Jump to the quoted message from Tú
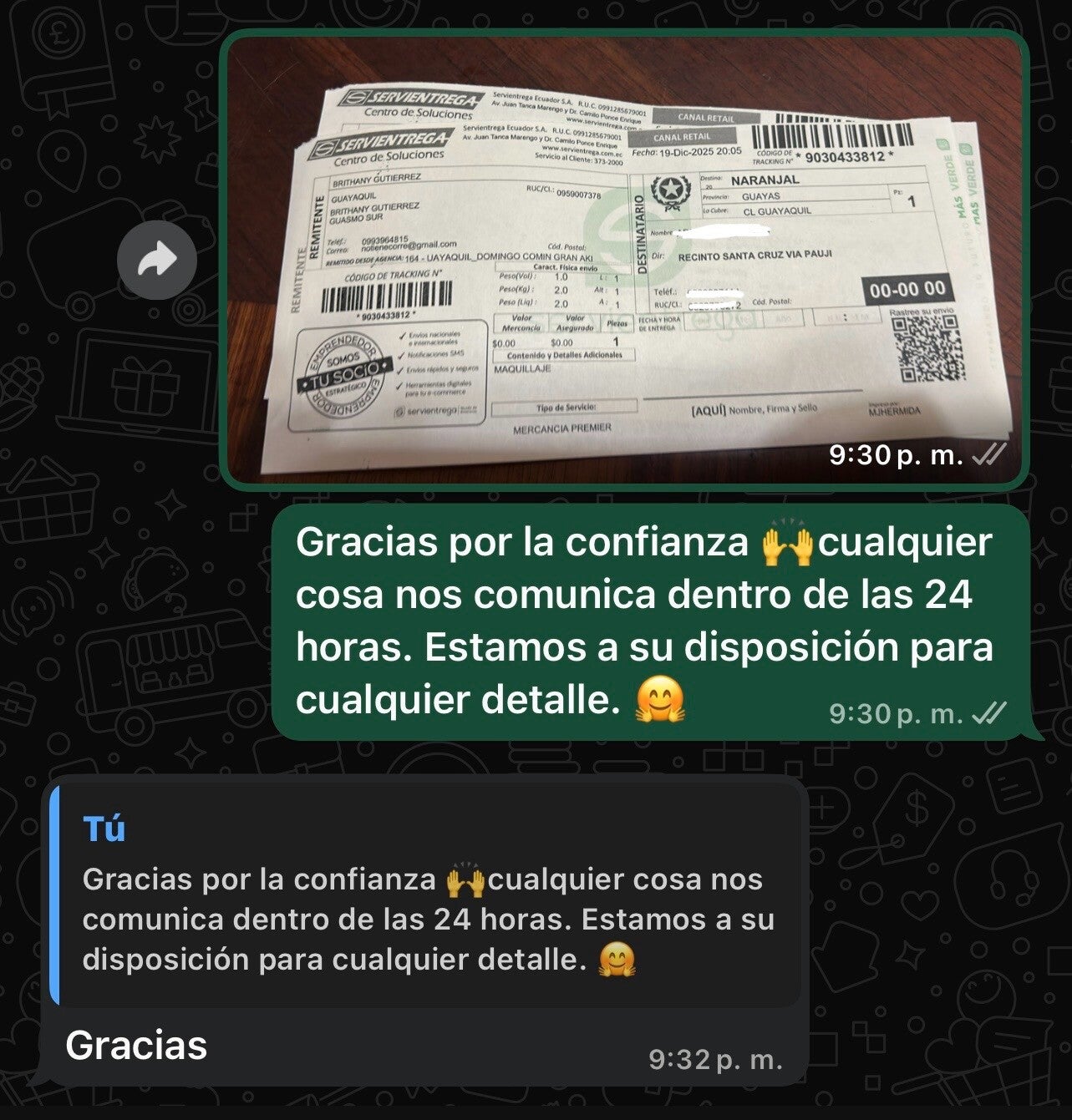The height and width of the screenshot is (1120, 1072). (425, 894)
